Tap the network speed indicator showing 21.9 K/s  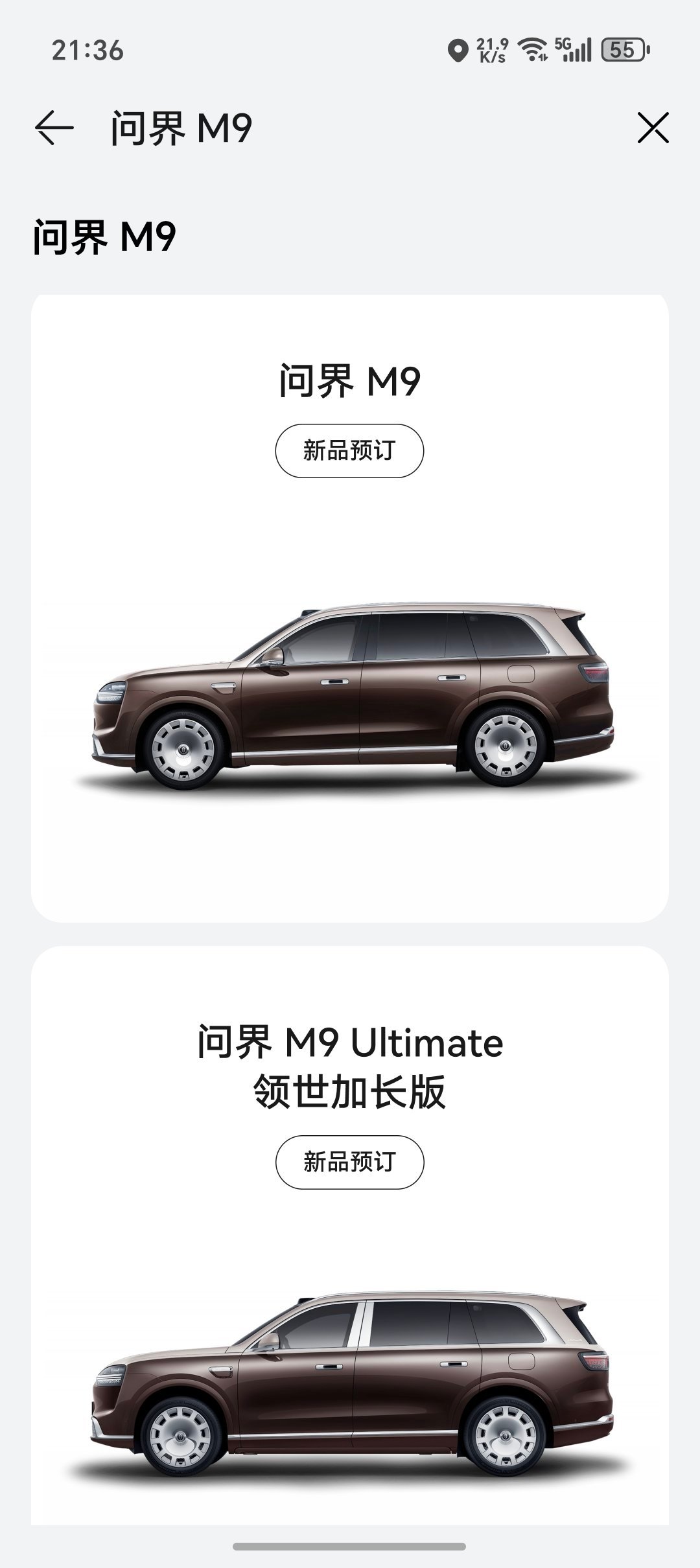tap(491, 51)
